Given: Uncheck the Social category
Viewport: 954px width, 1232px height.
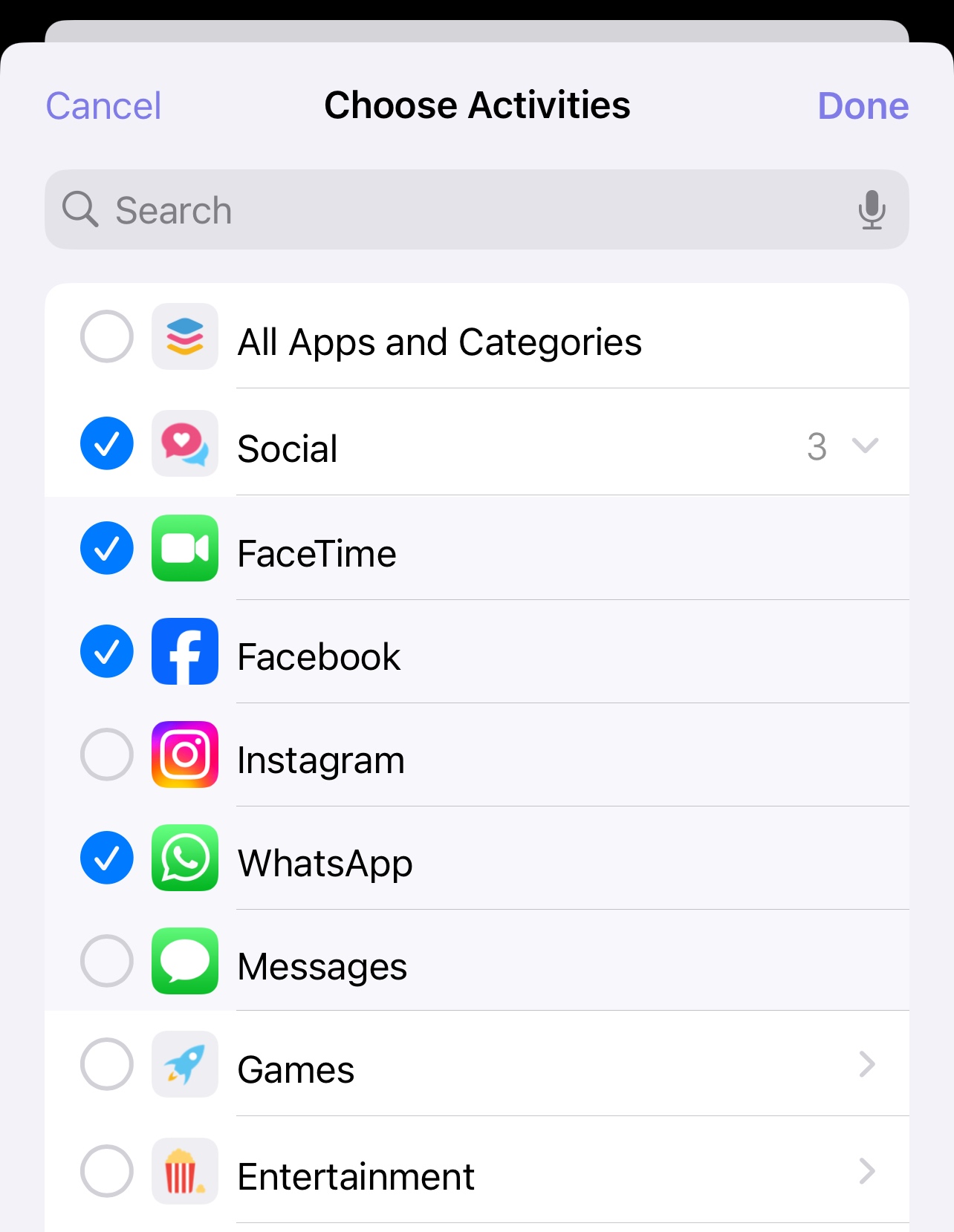Looking at the screenshot, I should (107, 443).
